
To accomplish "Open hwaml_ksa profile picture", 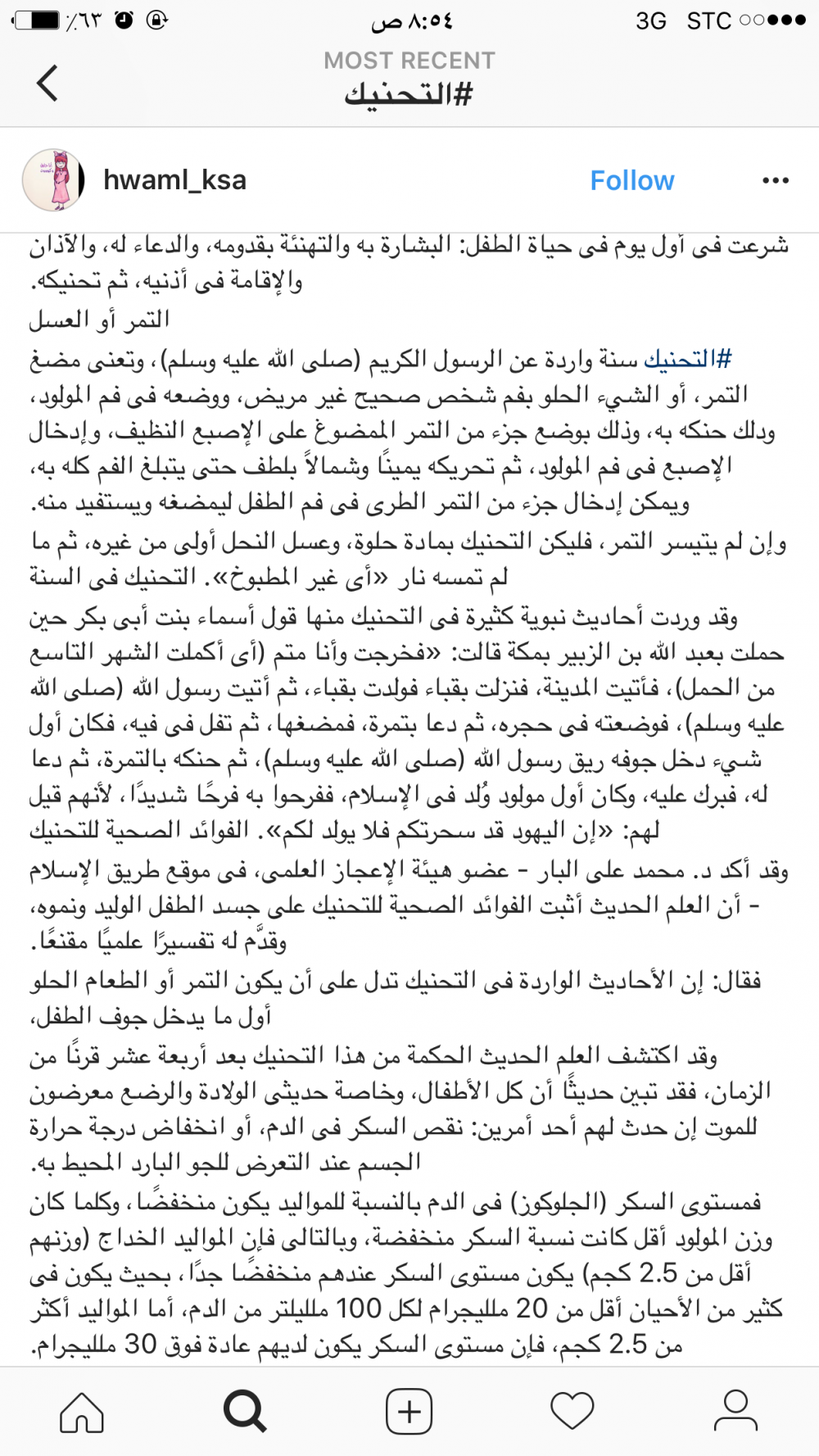I will 52,180.
